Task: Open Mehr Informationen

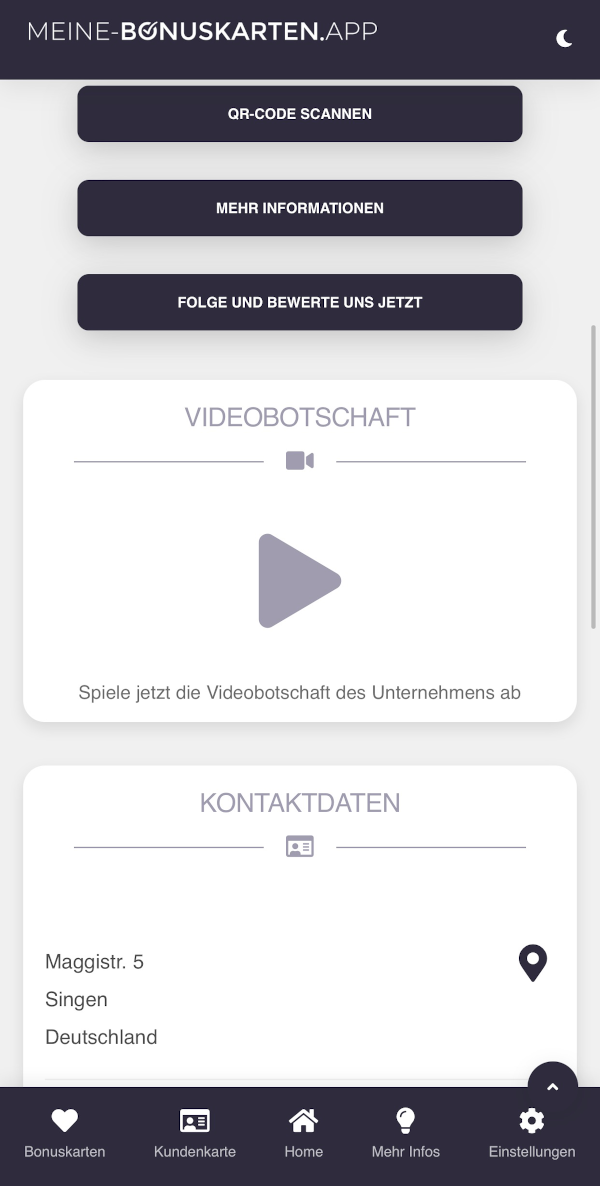Action: pyautogui.click(x=300, y=208)
